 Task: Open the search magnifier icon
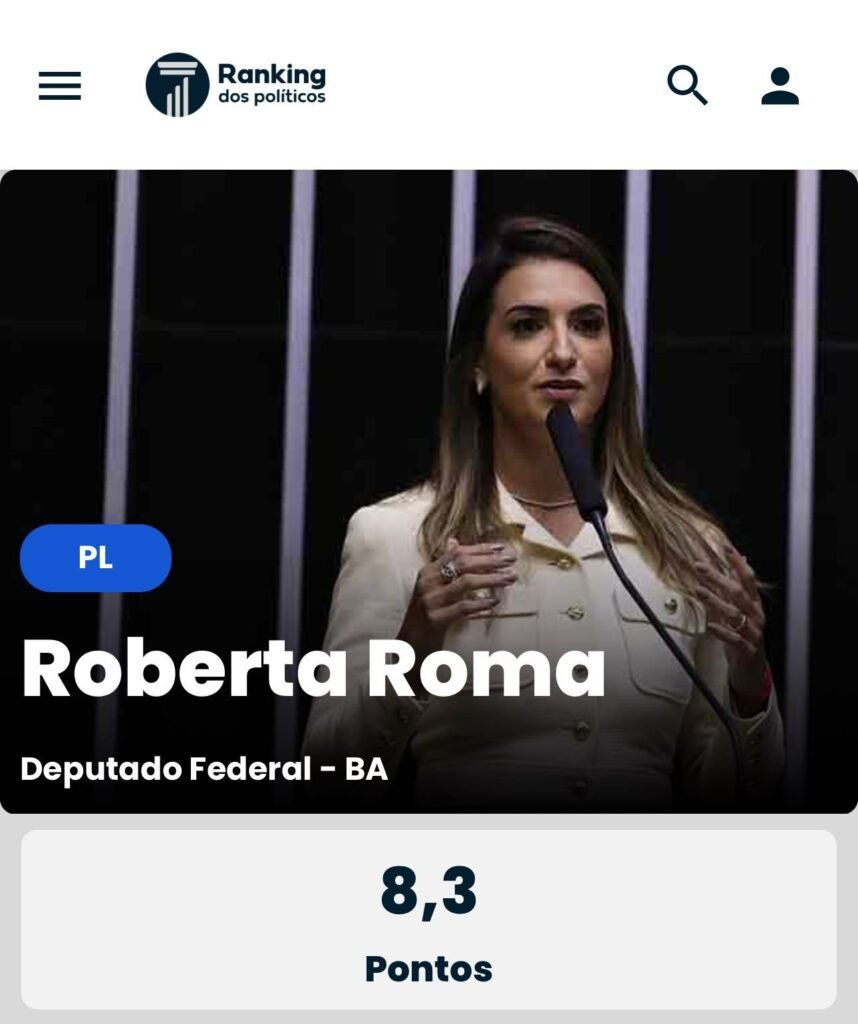(687, 86)
